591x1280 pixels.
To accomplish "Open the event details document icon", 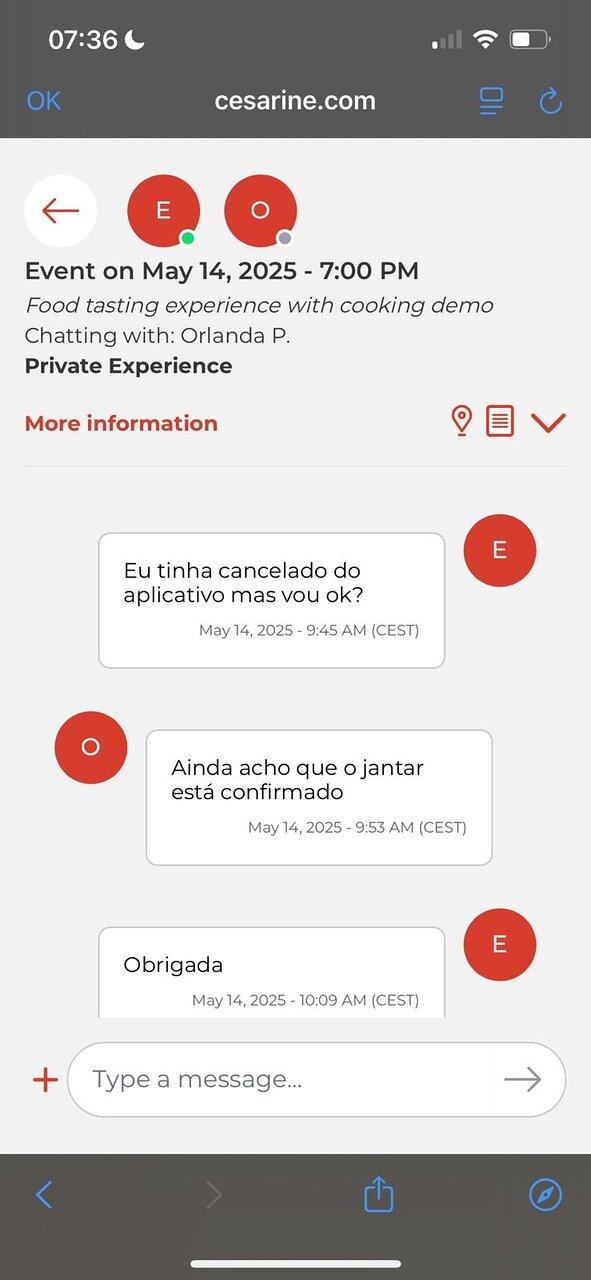I will coord(500,421).
